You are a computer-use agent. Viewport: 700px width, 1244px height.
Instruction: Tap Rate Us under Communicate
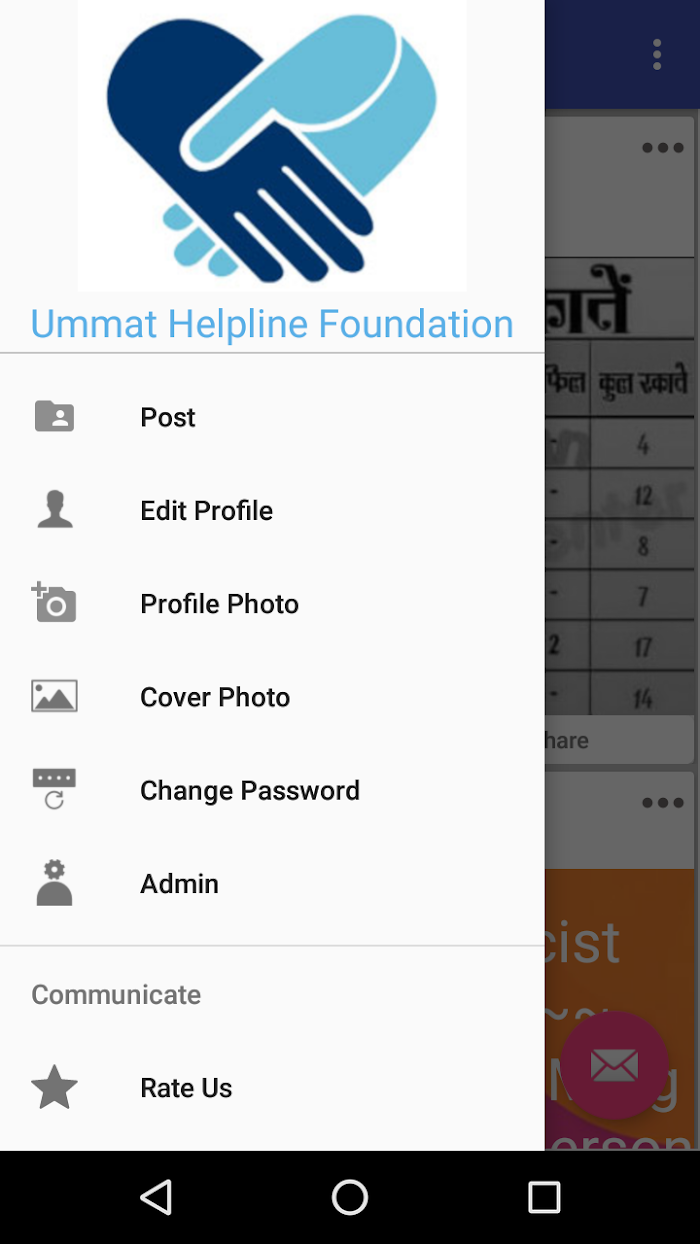pos(272,1088)
